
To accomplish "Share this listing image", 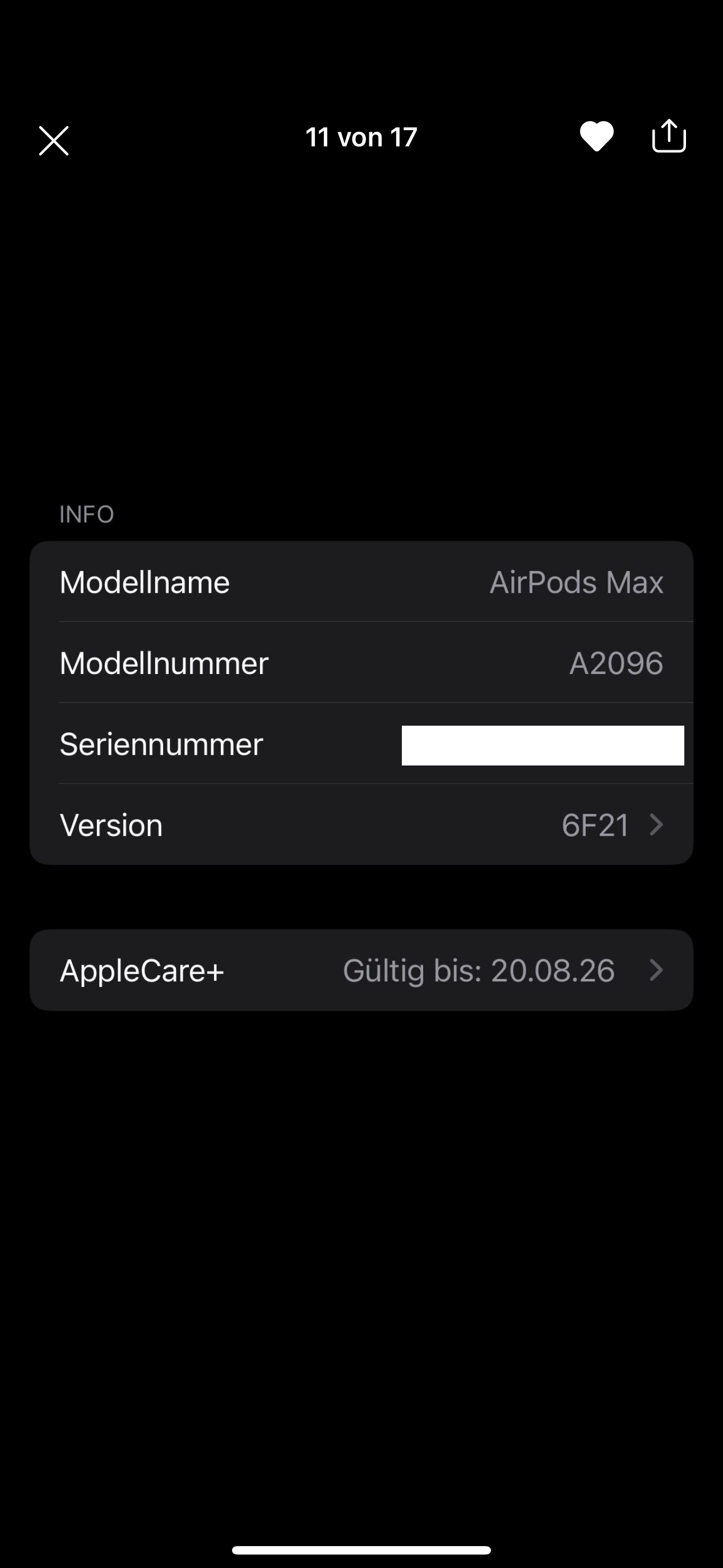I will (x=669, y=135).
